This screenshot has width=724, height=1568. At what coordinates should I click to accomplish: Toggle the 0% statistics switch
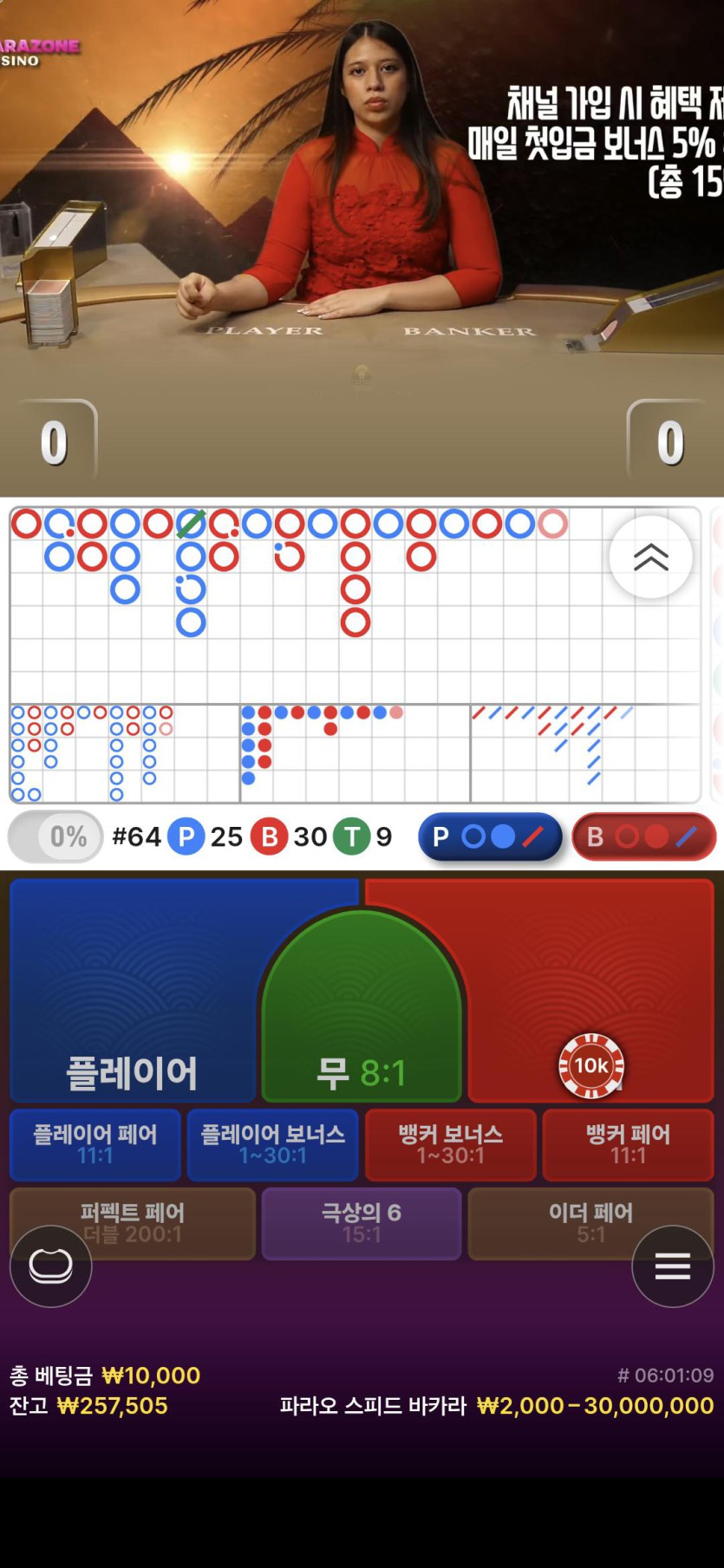click(x=55, y=836)
